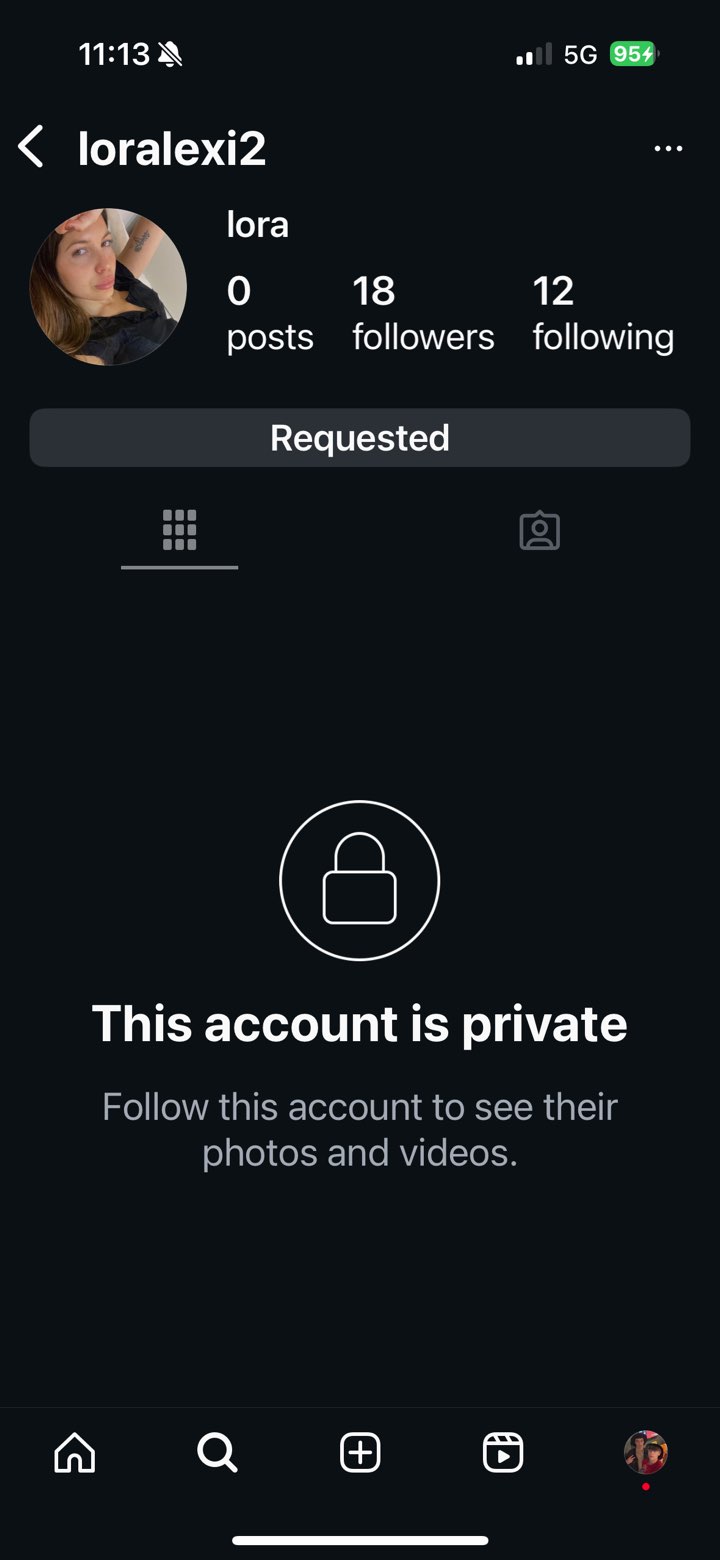720x1560 pixels.
Task: Open the three-dot options menu
Action: click(667, 149)
